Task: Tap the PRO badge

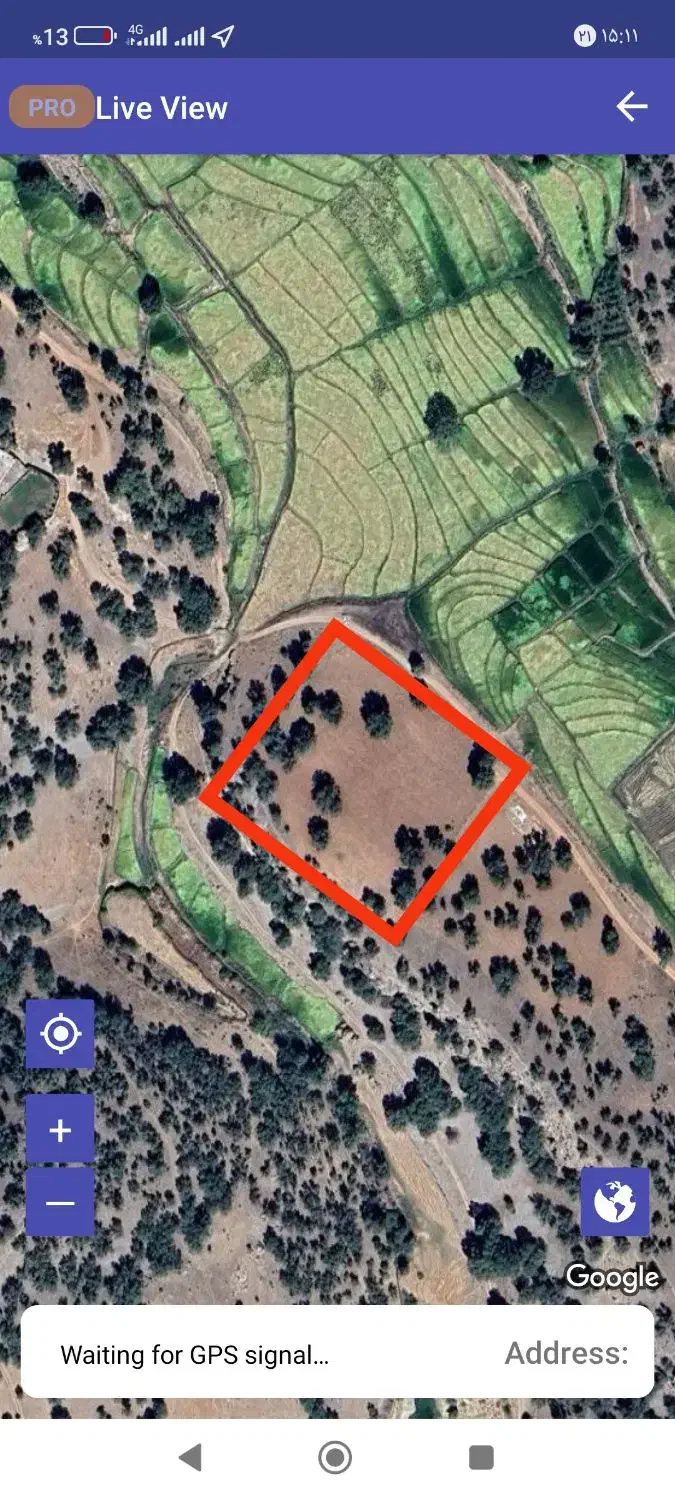Action: click(51, 108)
